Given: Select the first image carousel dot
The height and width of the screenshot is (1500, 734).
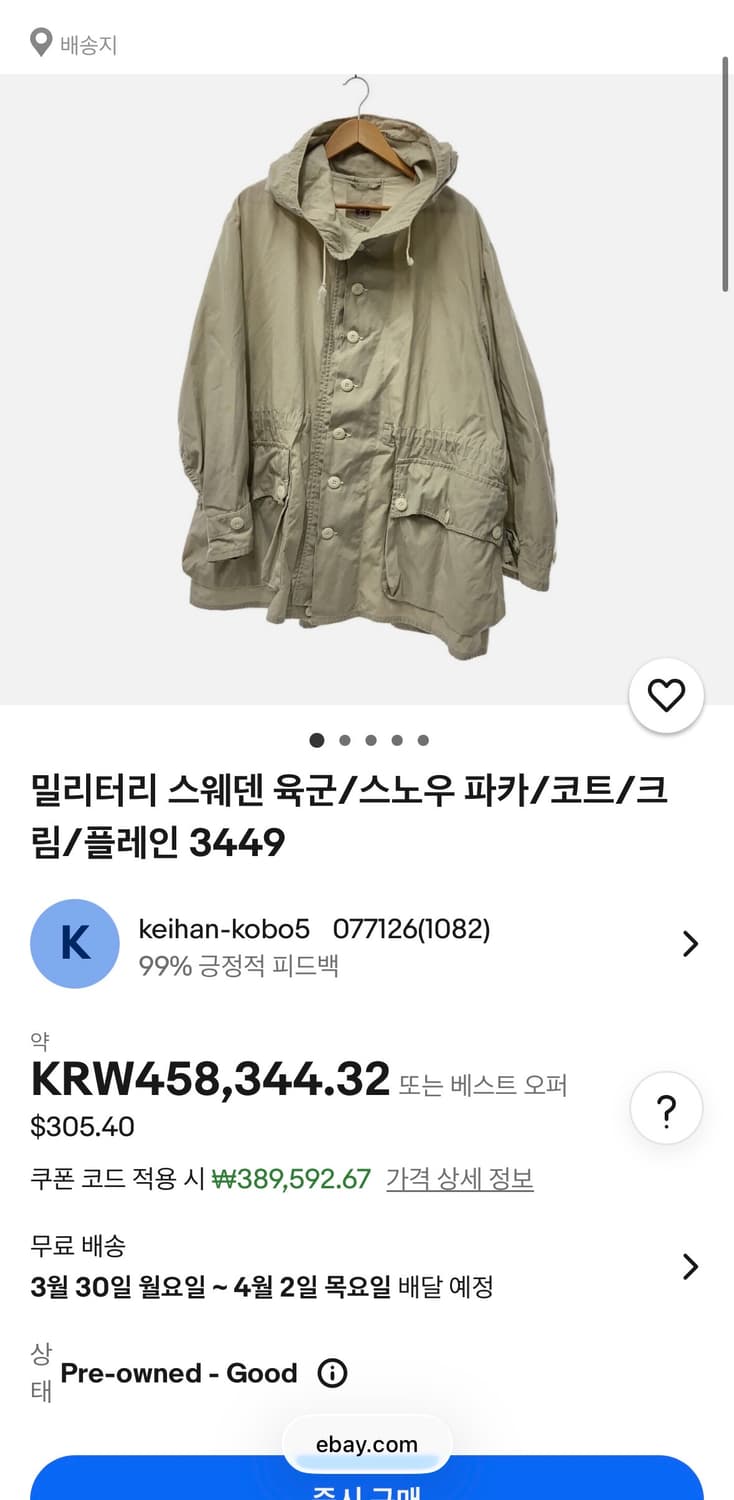Looking at the screenshot, I should 317,740.
